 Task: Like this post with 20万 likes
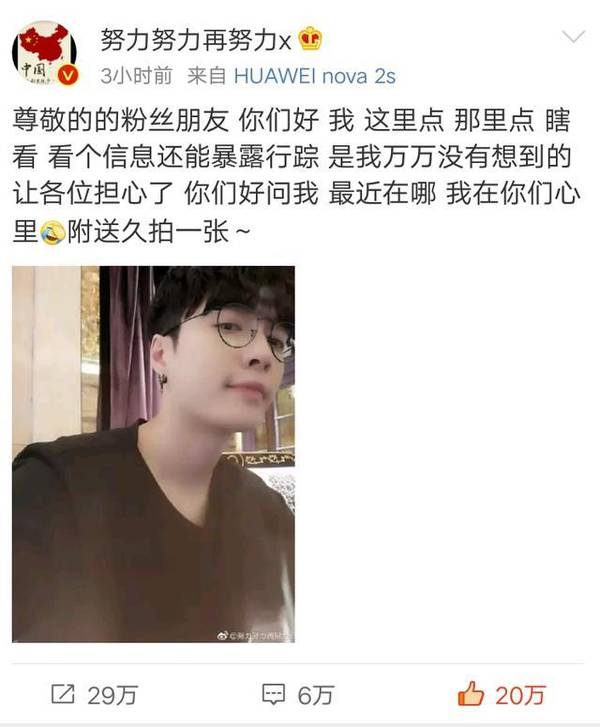[503, 695]
